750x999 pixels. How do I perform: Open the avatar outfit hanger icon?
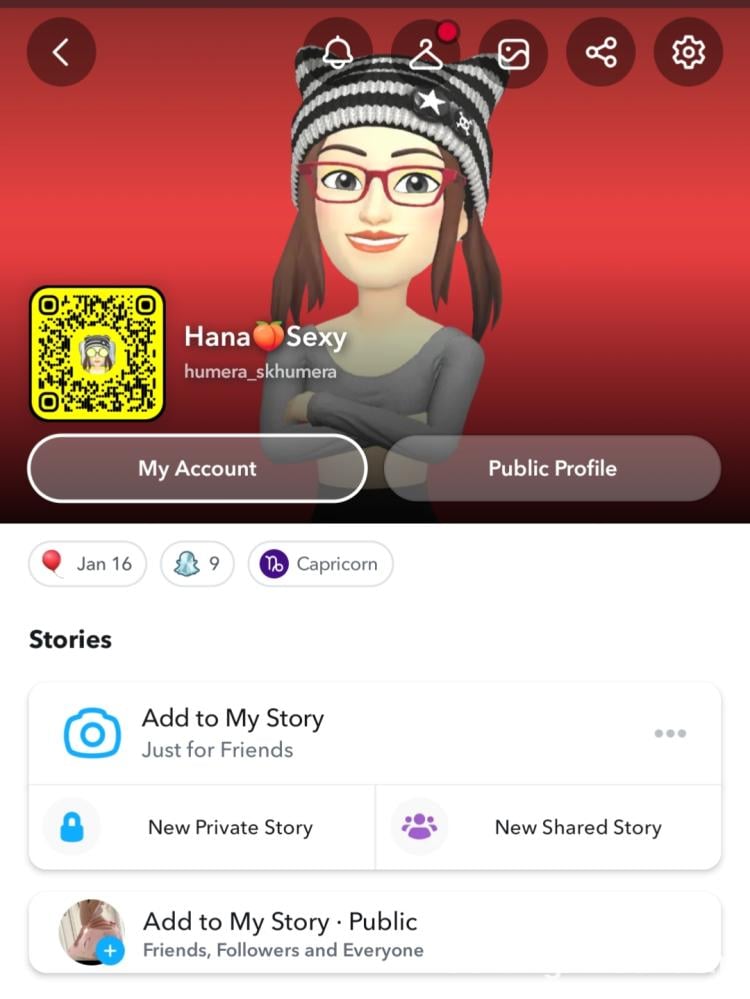[x=426, y=52]
